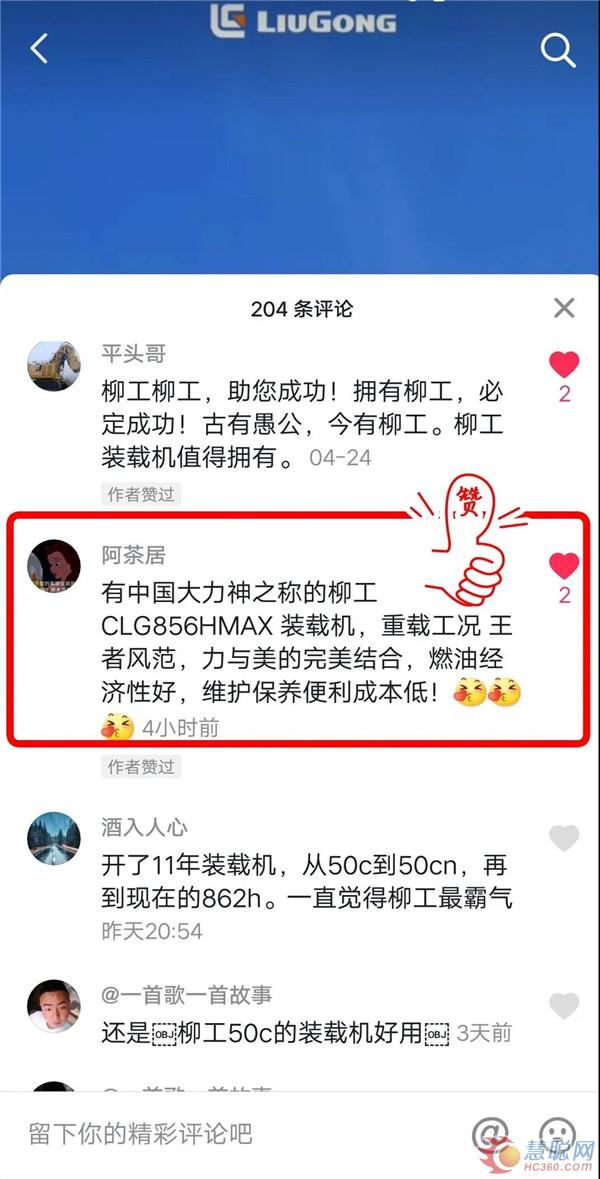The image size is (600, 1179).
Task: Open the search magnifier icon
Action: coord(557,48)
